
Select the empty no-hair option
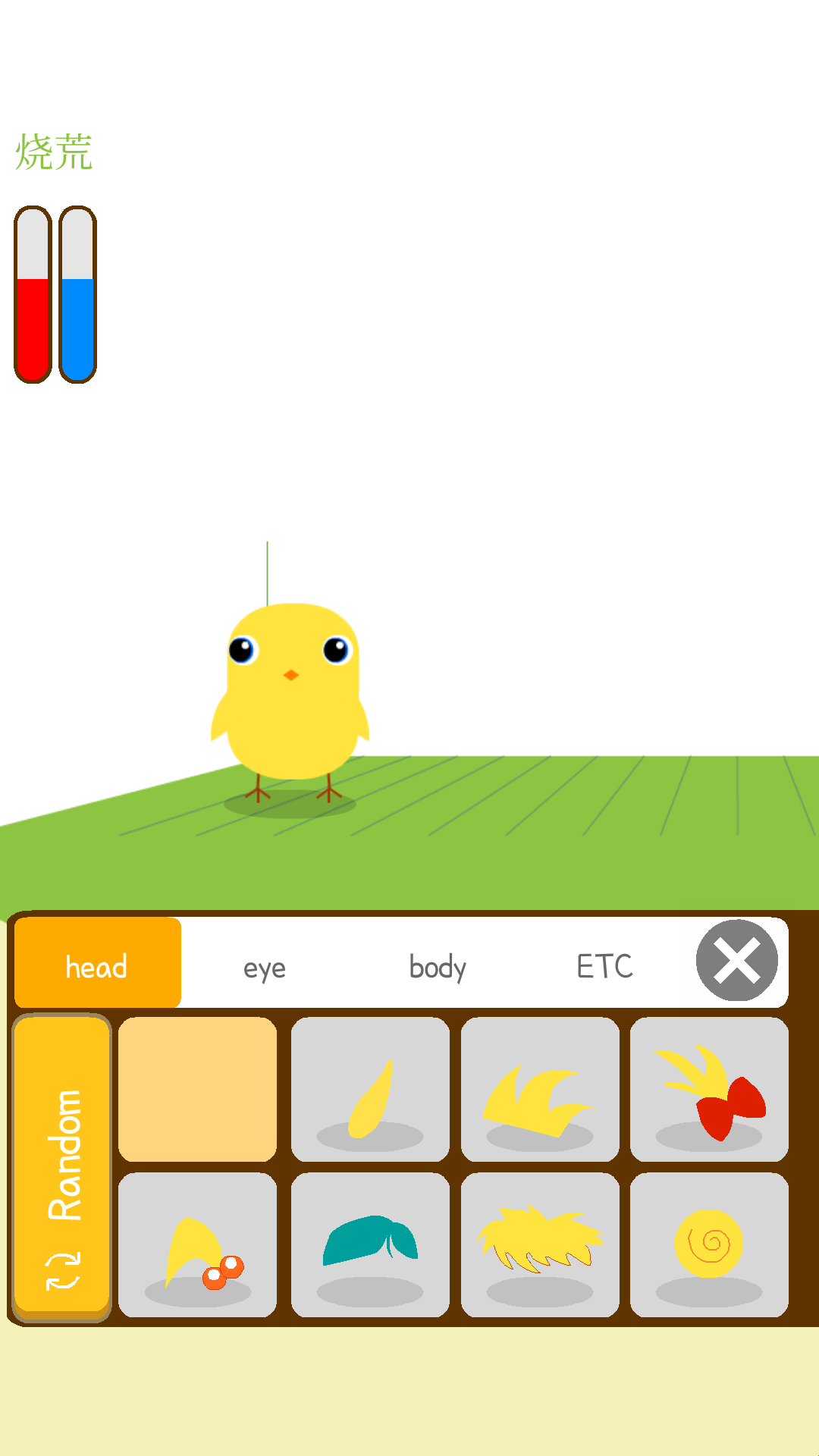[197, 1089]
